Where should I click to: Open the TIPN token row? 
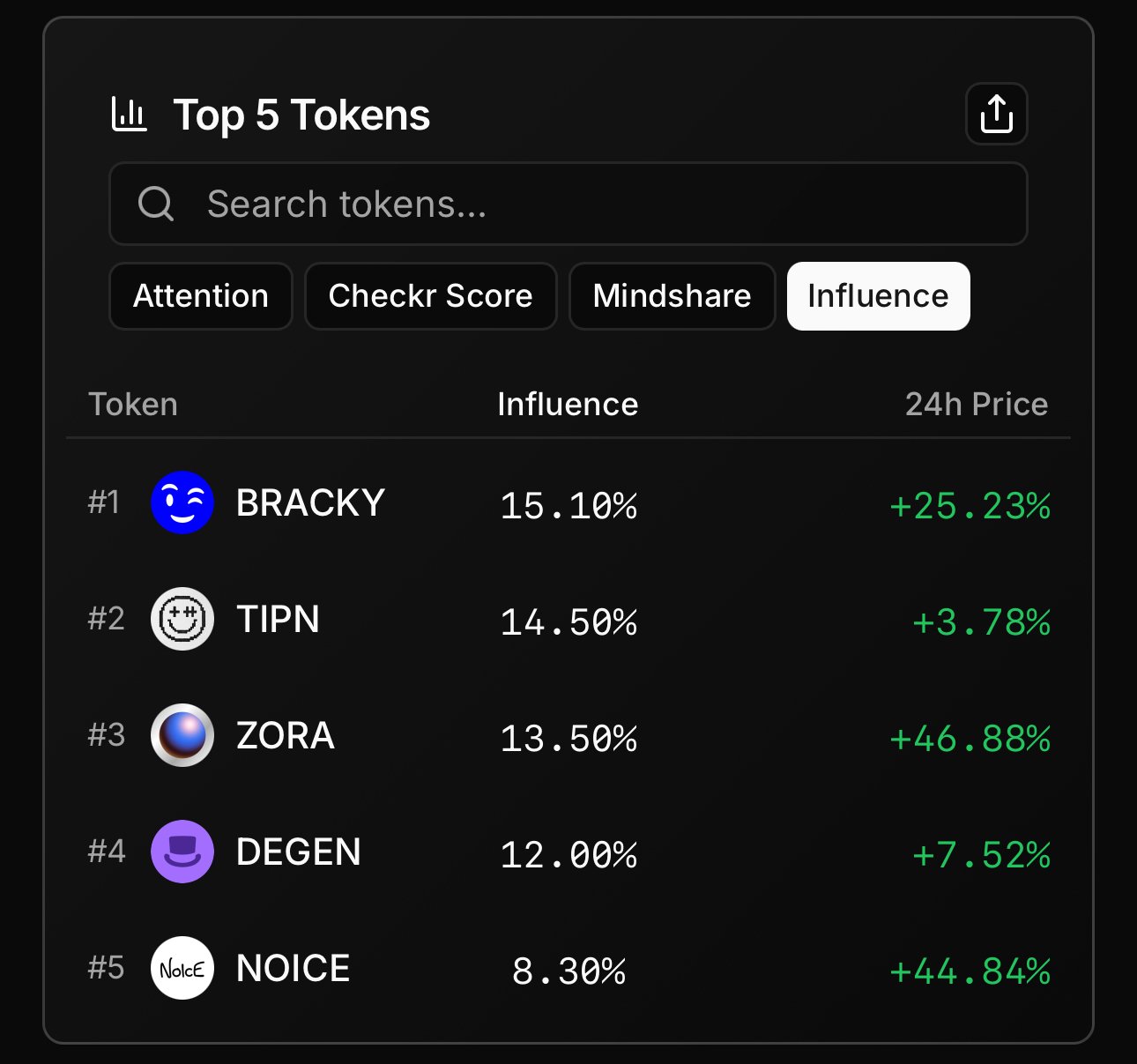click(278, 620)
